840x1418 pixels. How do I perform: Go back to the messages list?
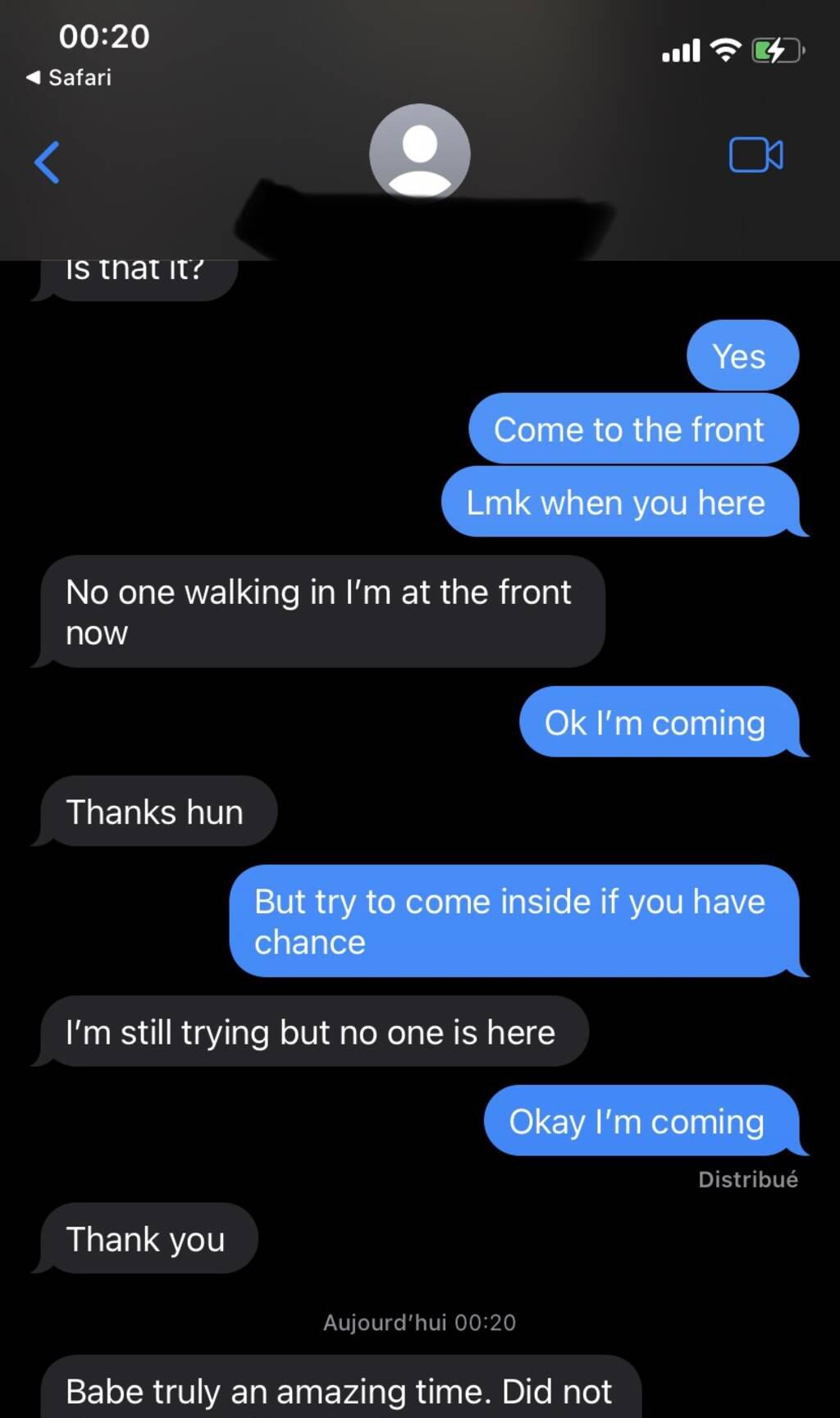click(47, 162)
